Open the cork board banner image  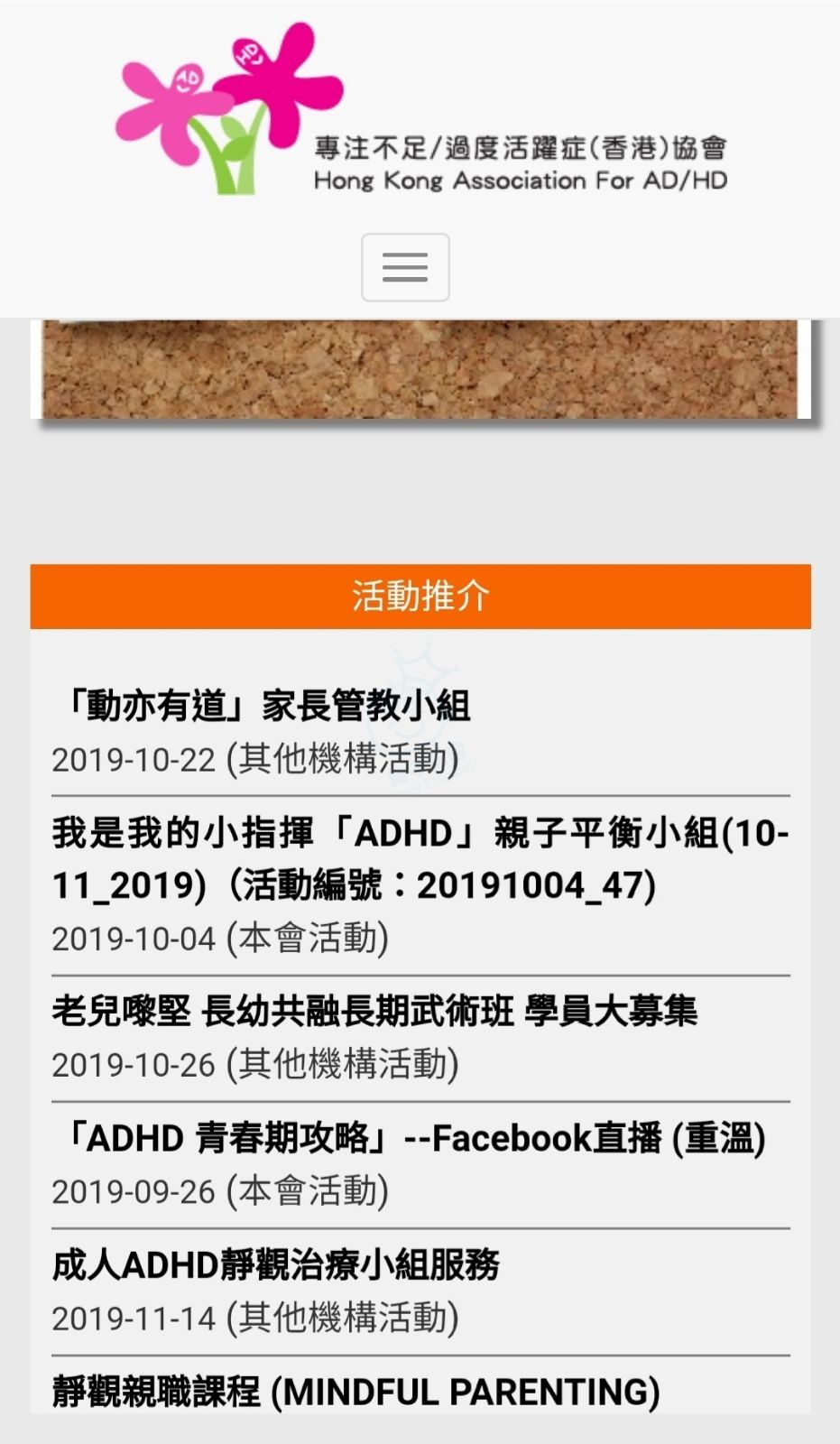point(420,368)
